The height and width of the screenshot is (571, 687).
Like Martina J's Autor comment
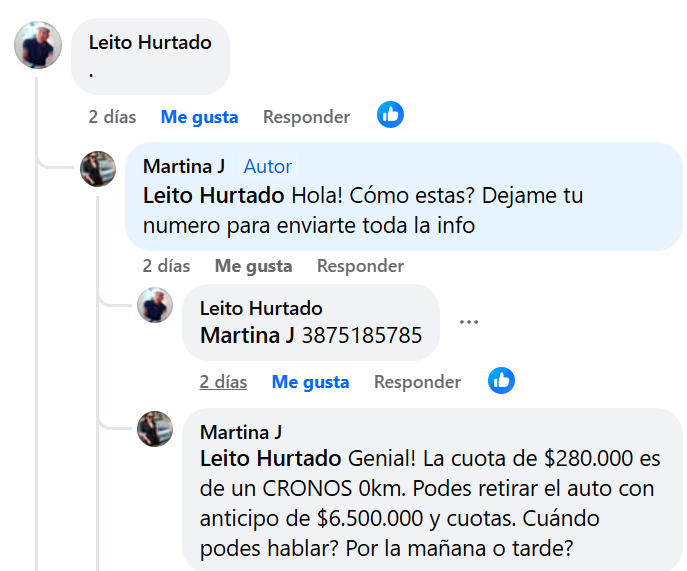pos(253,266)
